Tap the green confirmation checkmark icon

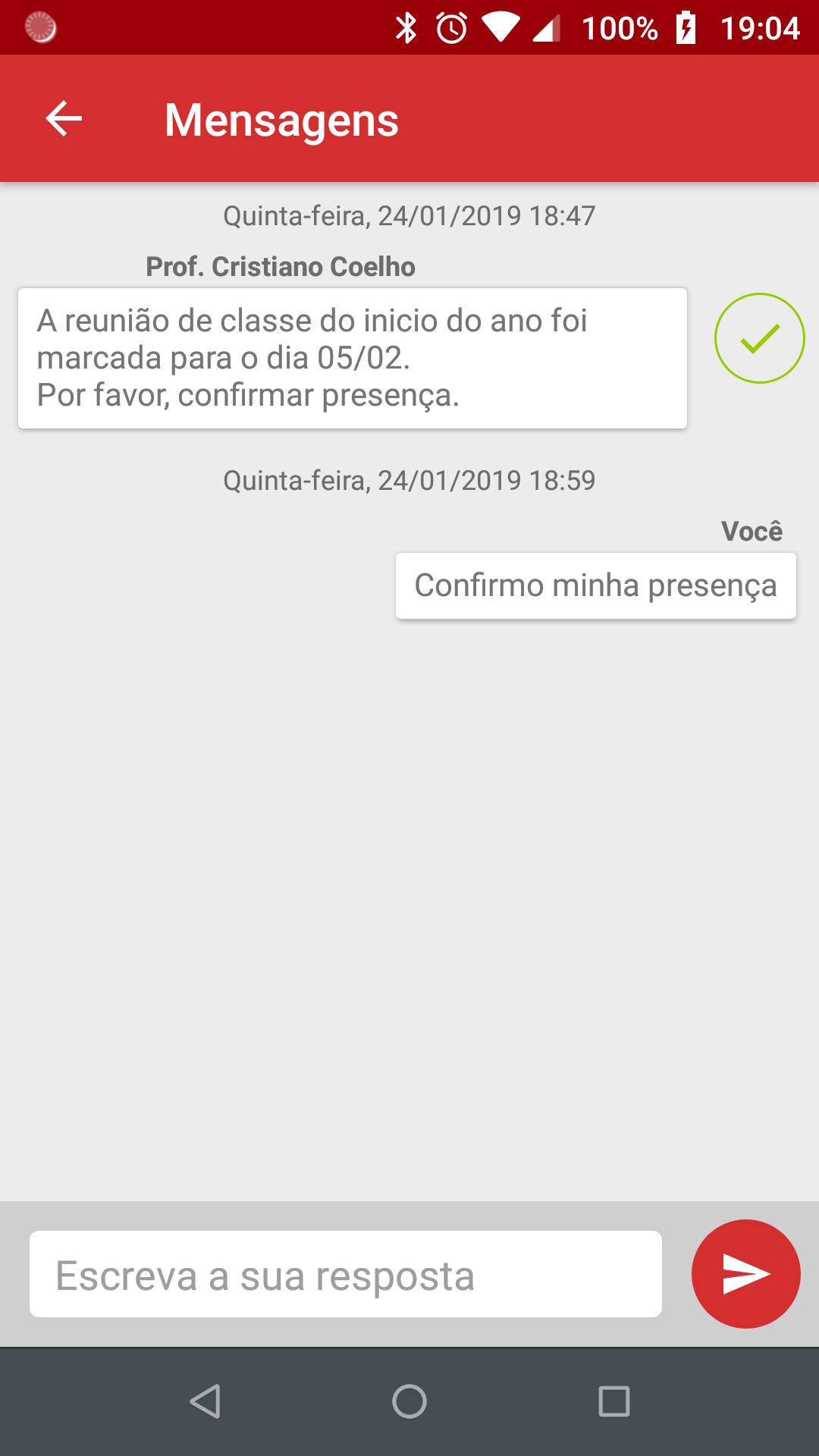759,338
